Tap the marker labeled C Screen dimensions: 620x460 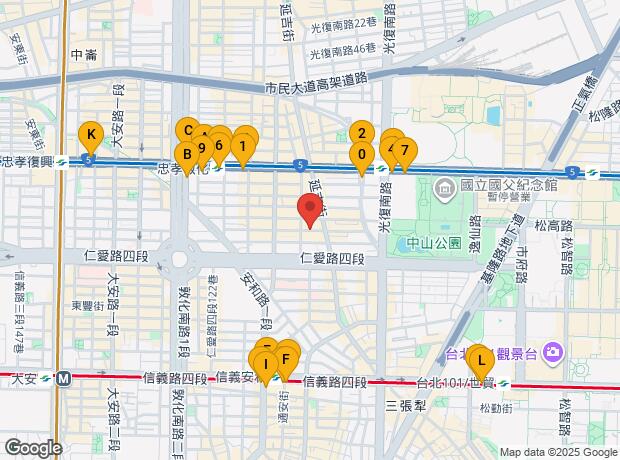187,129
